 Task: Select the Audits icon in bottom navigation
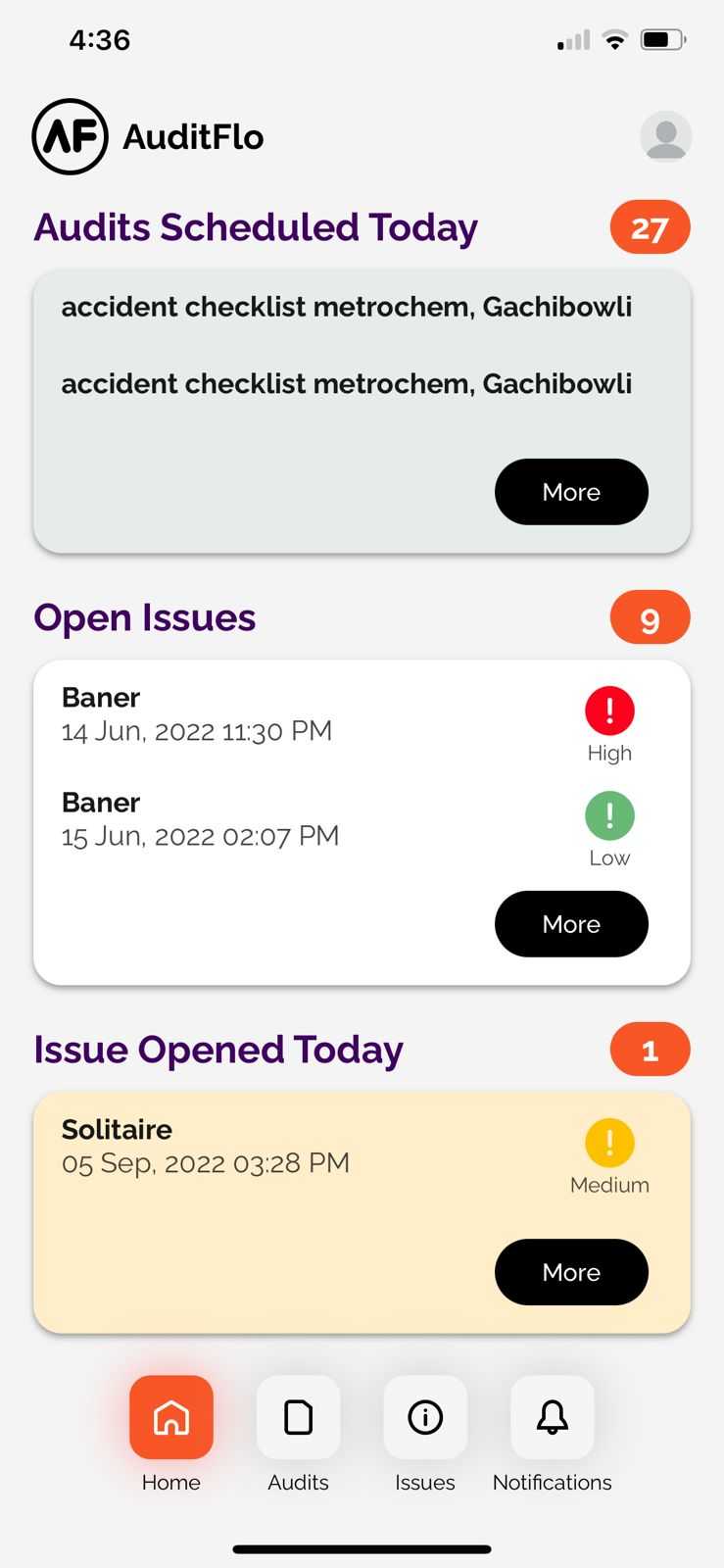coord(298,1417)
